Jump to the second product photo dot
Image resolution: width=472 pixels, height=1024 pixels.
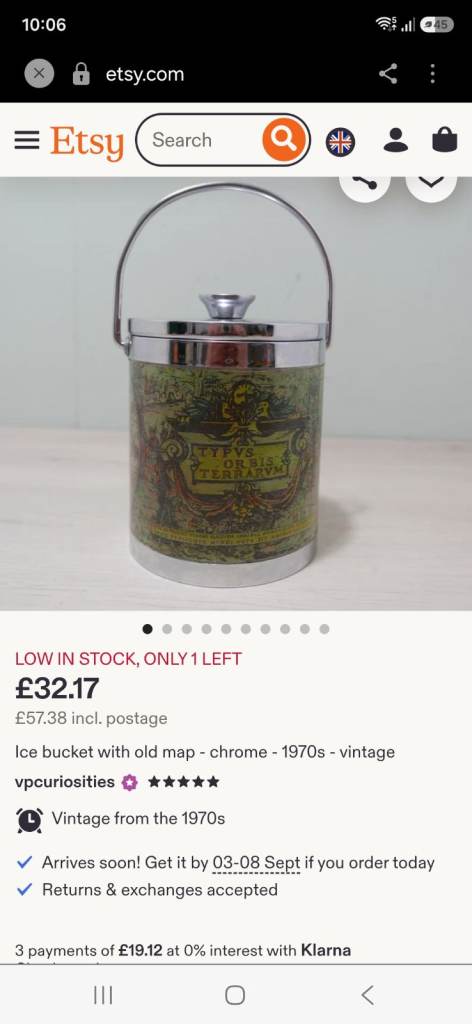pos(167,629)
